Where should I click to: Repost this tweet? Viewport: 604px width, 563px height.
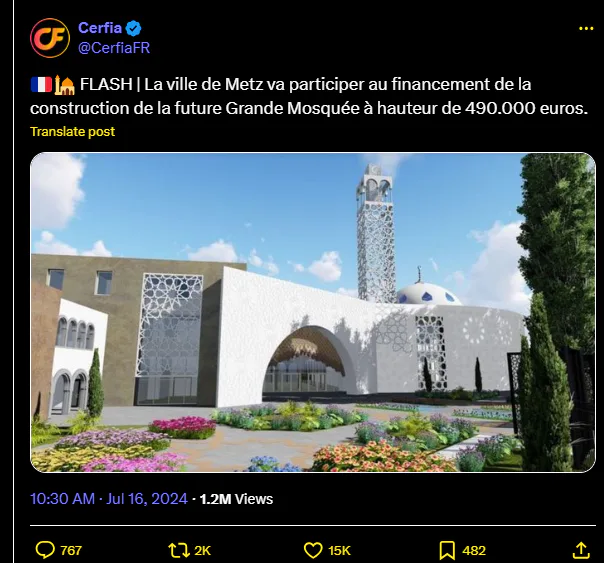click(x=179, y=550)
